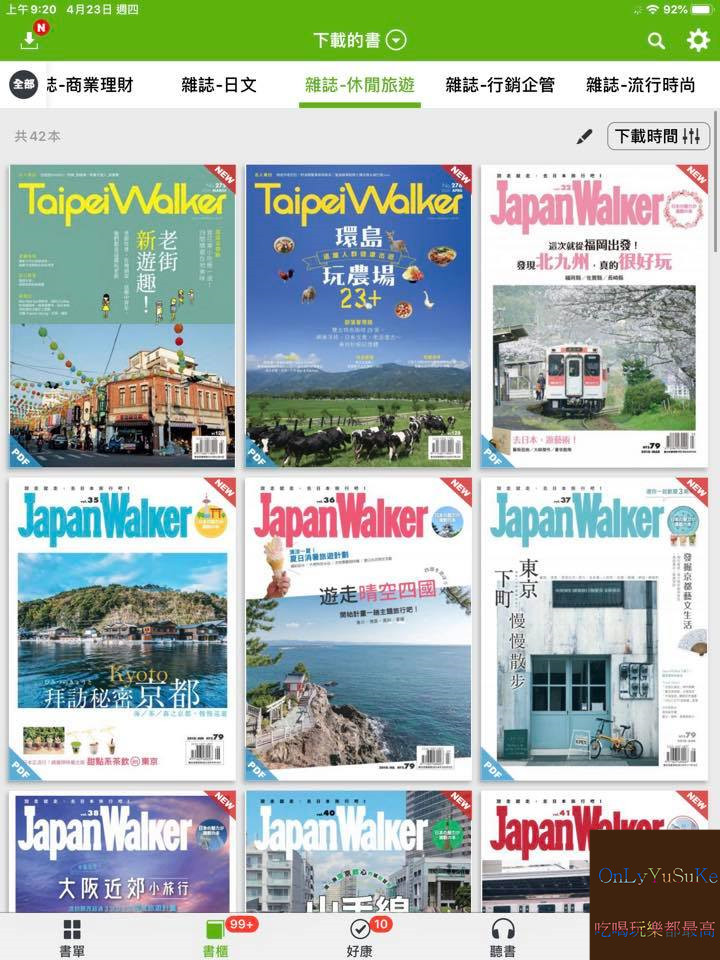The image size is (720, 960).
Task: Go to the 好康 tab
Action: pyautogui.click(x=359, y=938)
